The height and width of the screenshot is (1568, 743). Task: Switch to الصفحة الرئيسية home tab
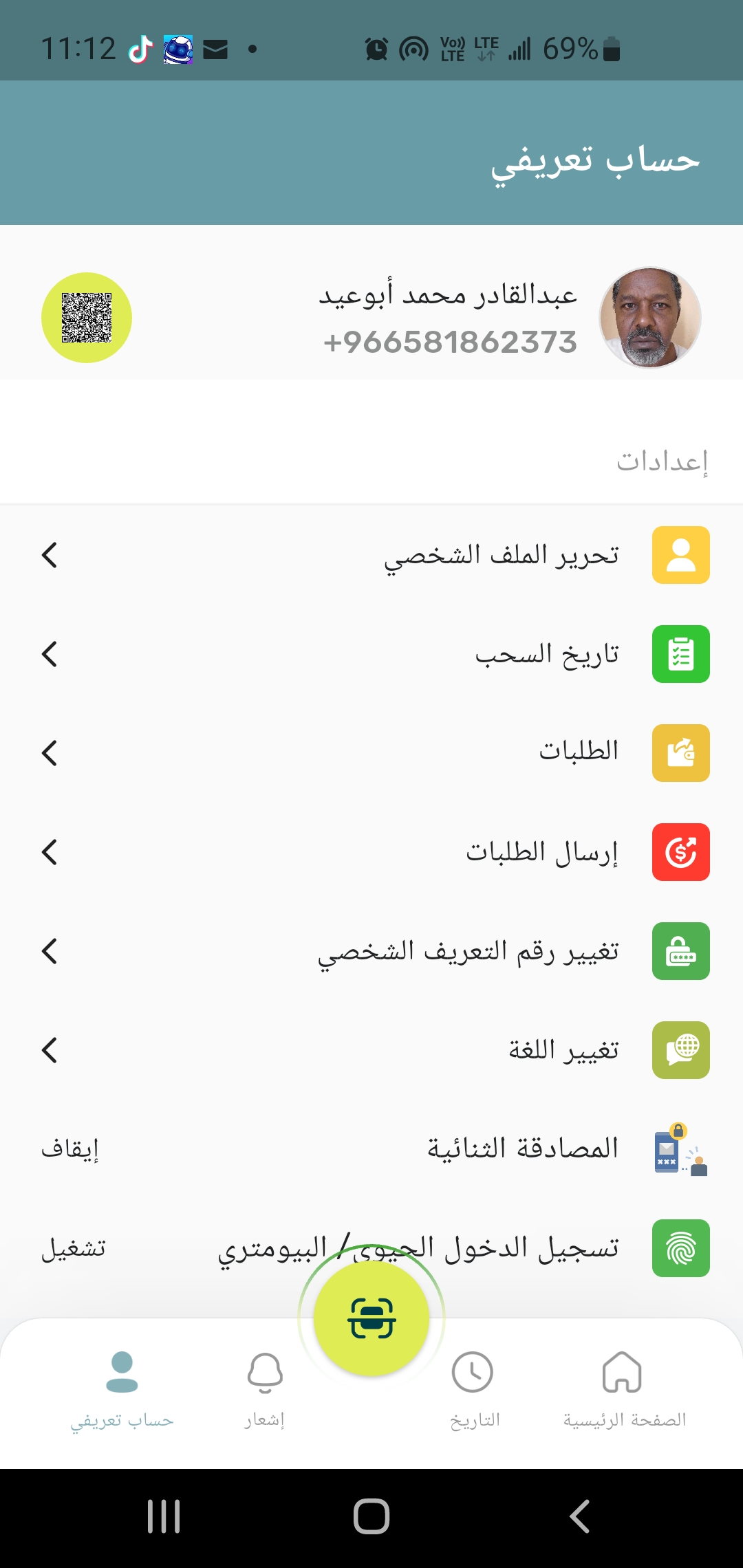(x=623, y=1388)
